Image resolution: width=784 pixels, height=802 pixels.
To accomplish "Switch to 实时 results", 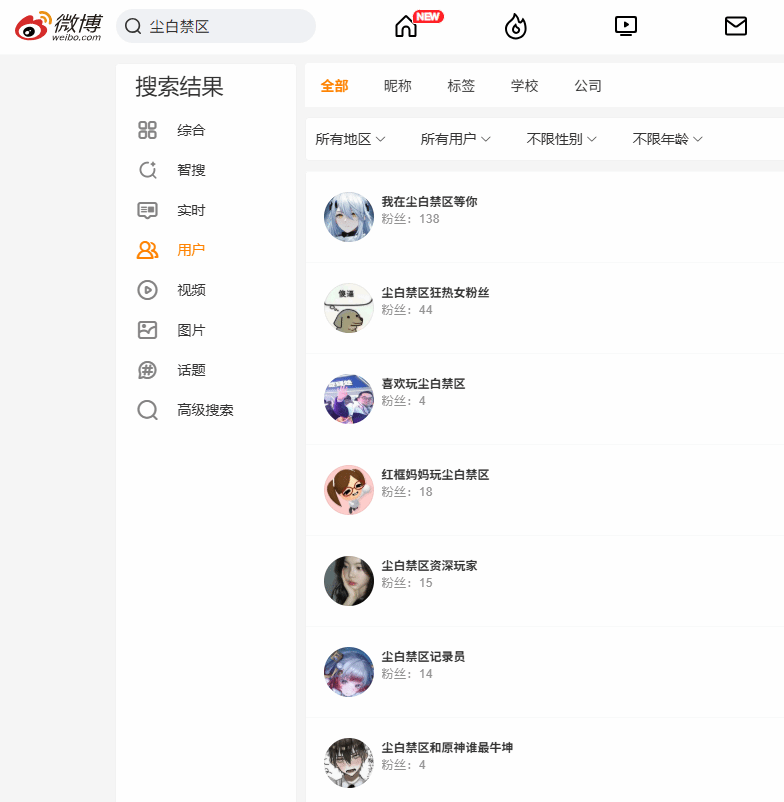I will [x=190, y=210].
